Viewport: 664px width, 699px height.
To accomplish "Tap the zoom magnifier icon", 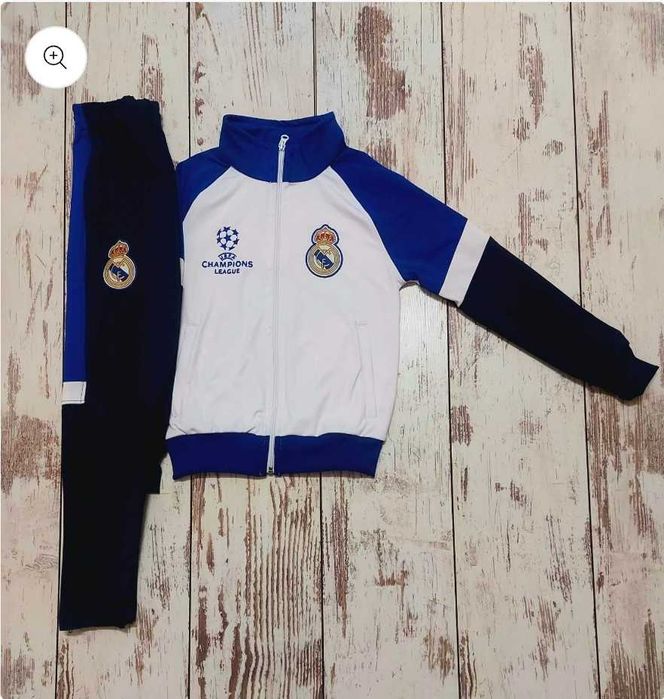I will pyautogui.click(x=56, y=57).
